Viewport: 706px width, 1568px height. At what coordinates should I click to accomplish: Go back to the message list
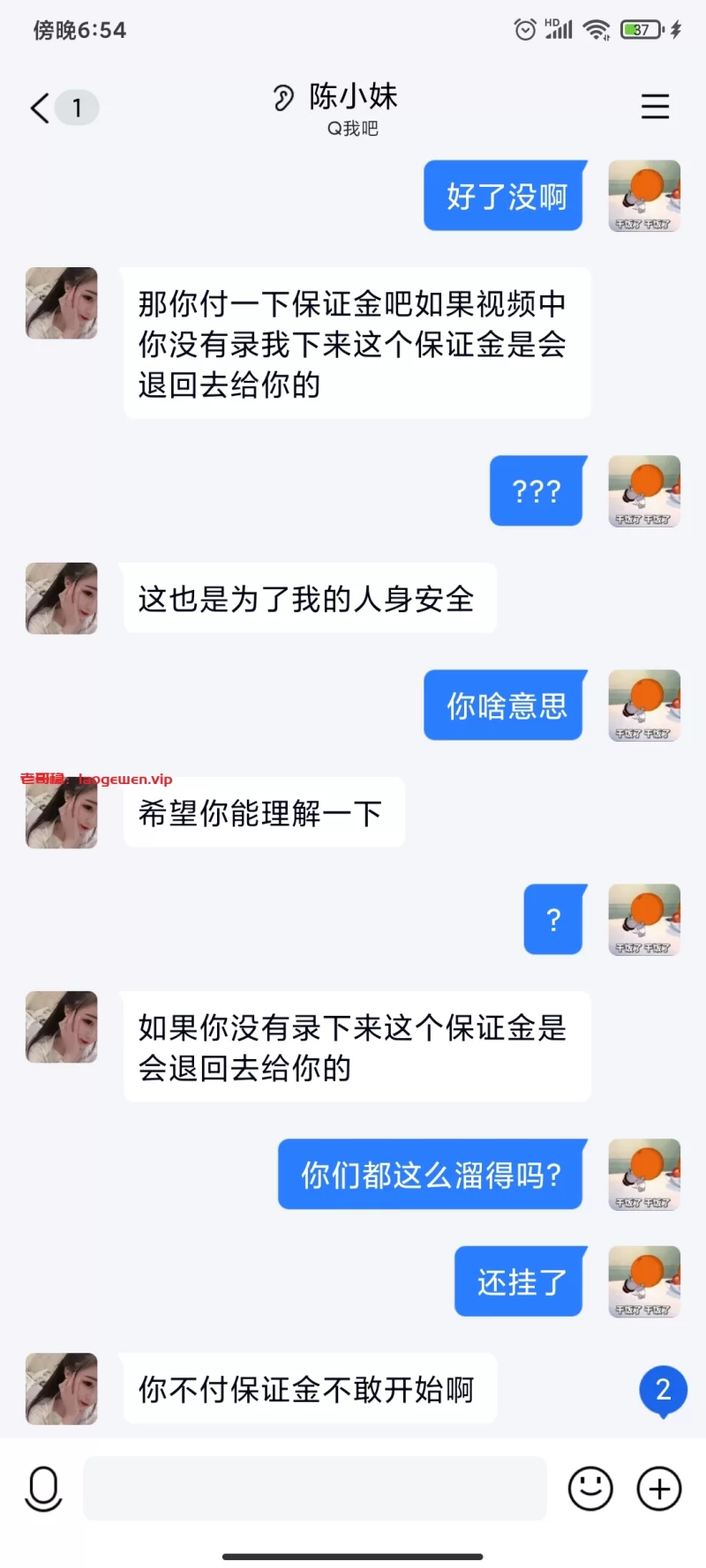(x=41, y=108)
